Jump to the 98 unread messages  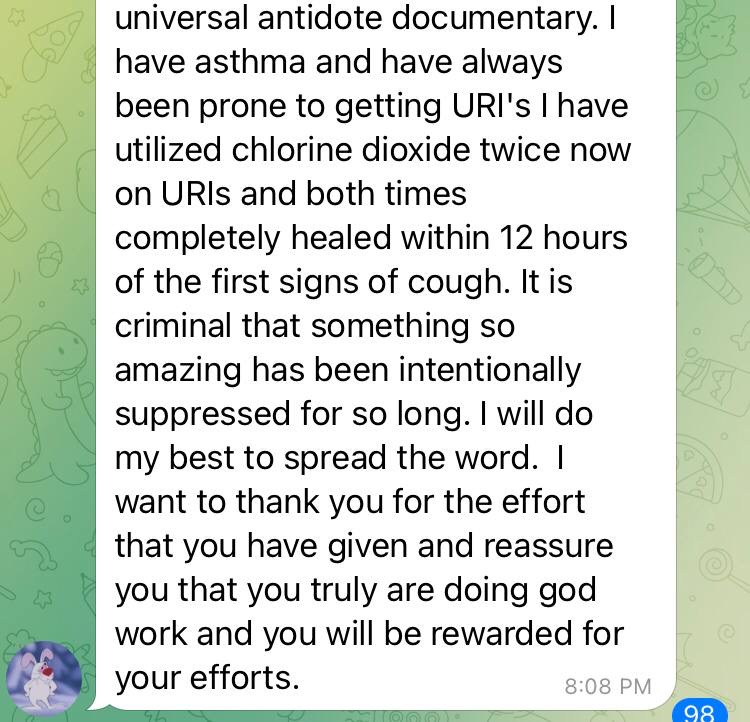click(x=699, y=711)
